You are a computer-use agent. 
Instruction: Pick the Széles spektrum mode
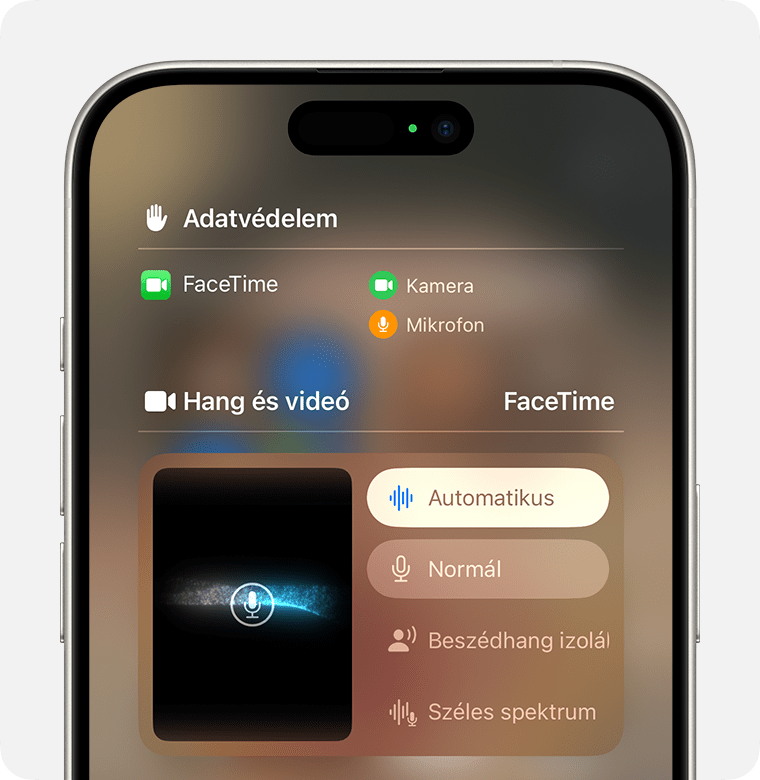492,712
